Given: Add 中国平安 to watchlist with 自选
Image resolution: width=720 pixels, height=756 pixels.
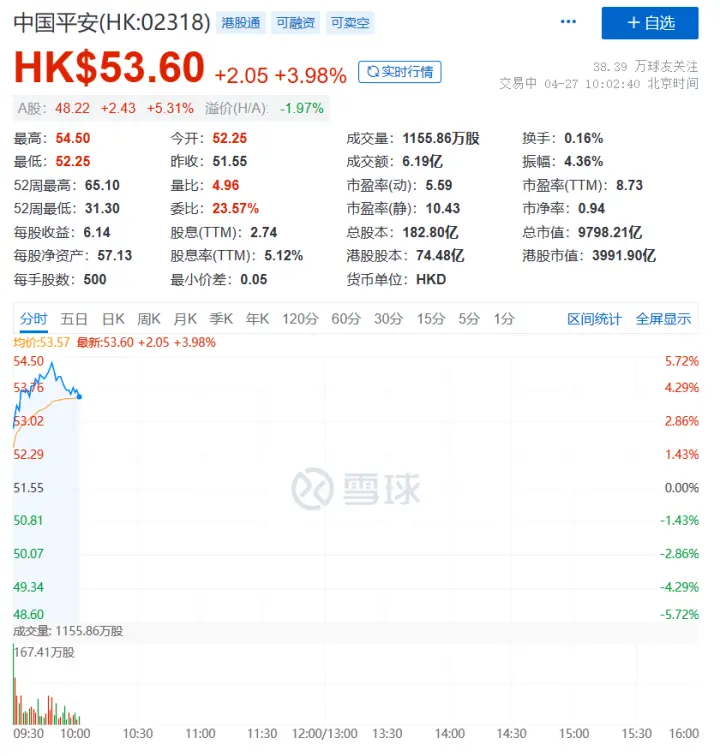Looking at the screenshot, I should click(649, 22).
